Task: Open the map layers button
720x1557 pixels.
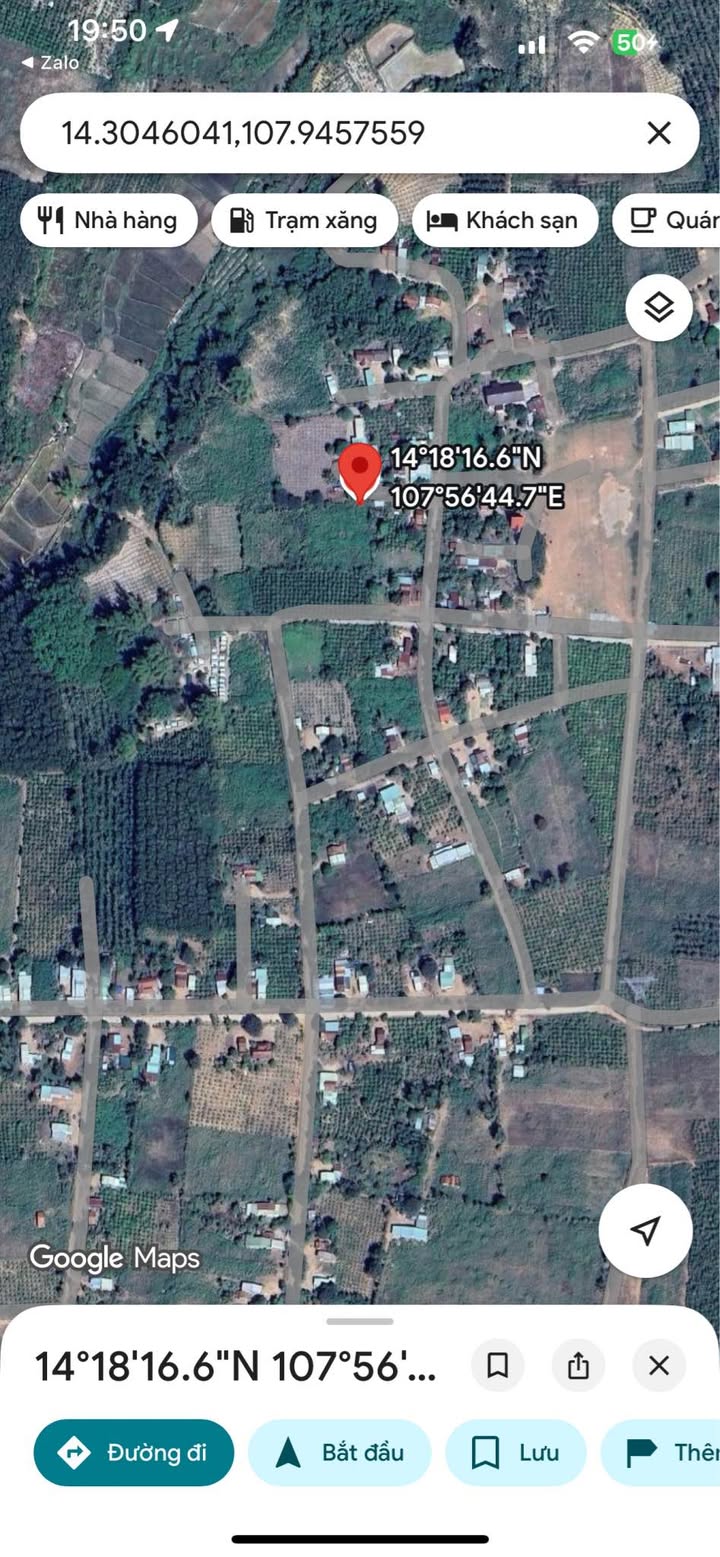Action: (659, 308)
